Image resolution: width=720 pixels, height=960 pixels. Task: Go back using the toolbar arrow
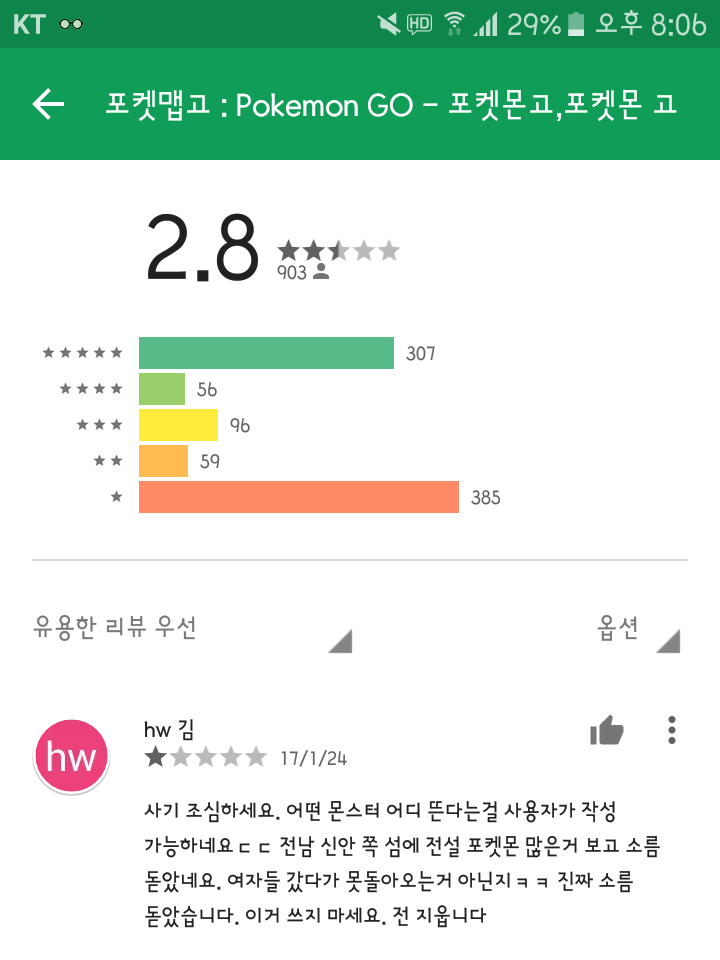(x=48, y=104)
